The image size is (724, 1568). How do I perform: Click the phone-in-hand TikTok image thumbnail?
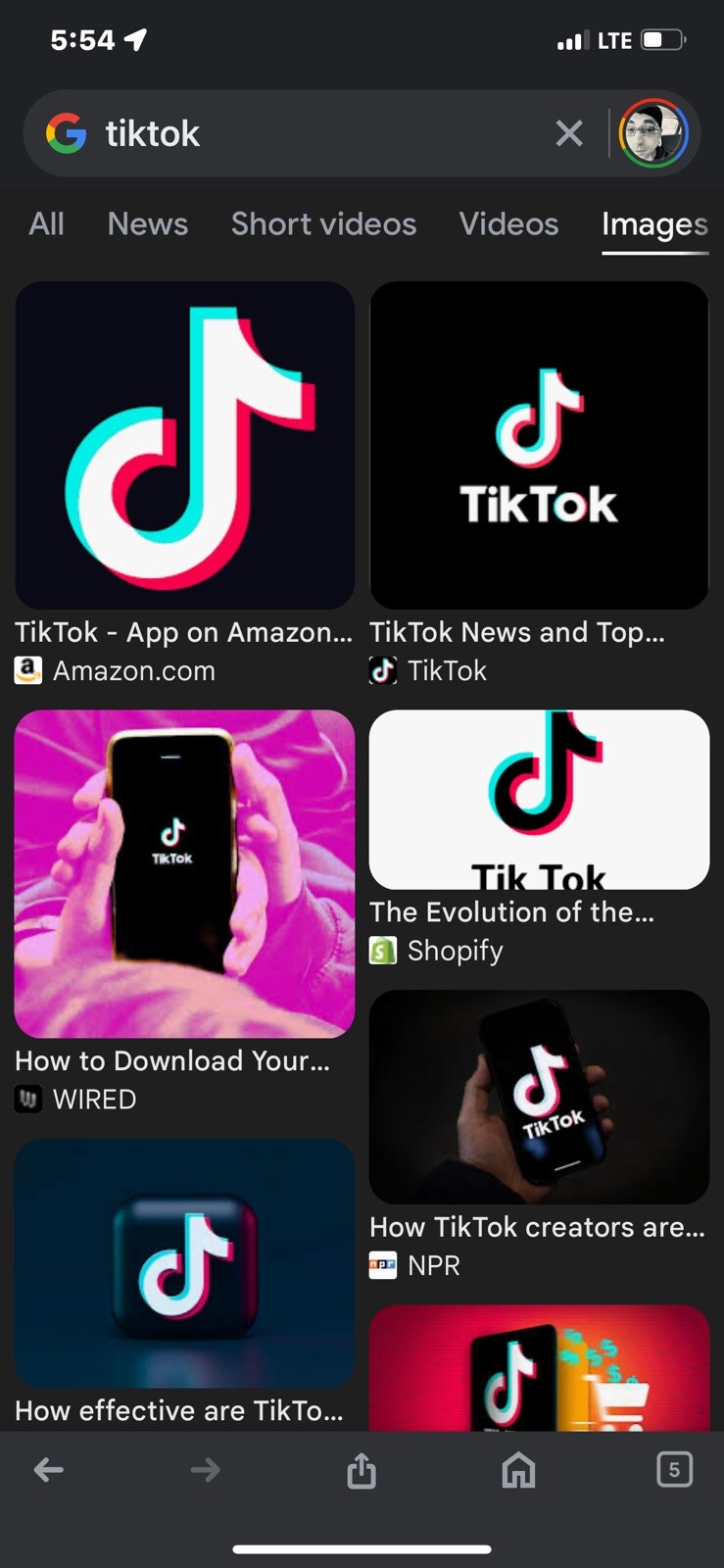(184, 873)
